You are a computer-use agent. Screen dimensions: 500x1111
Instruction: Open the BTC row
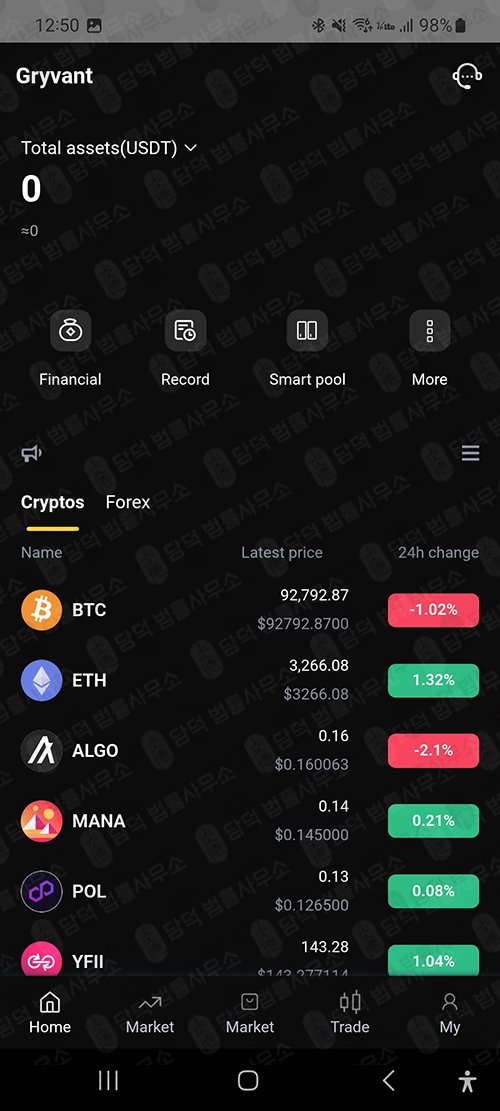(x=250, y=610)
